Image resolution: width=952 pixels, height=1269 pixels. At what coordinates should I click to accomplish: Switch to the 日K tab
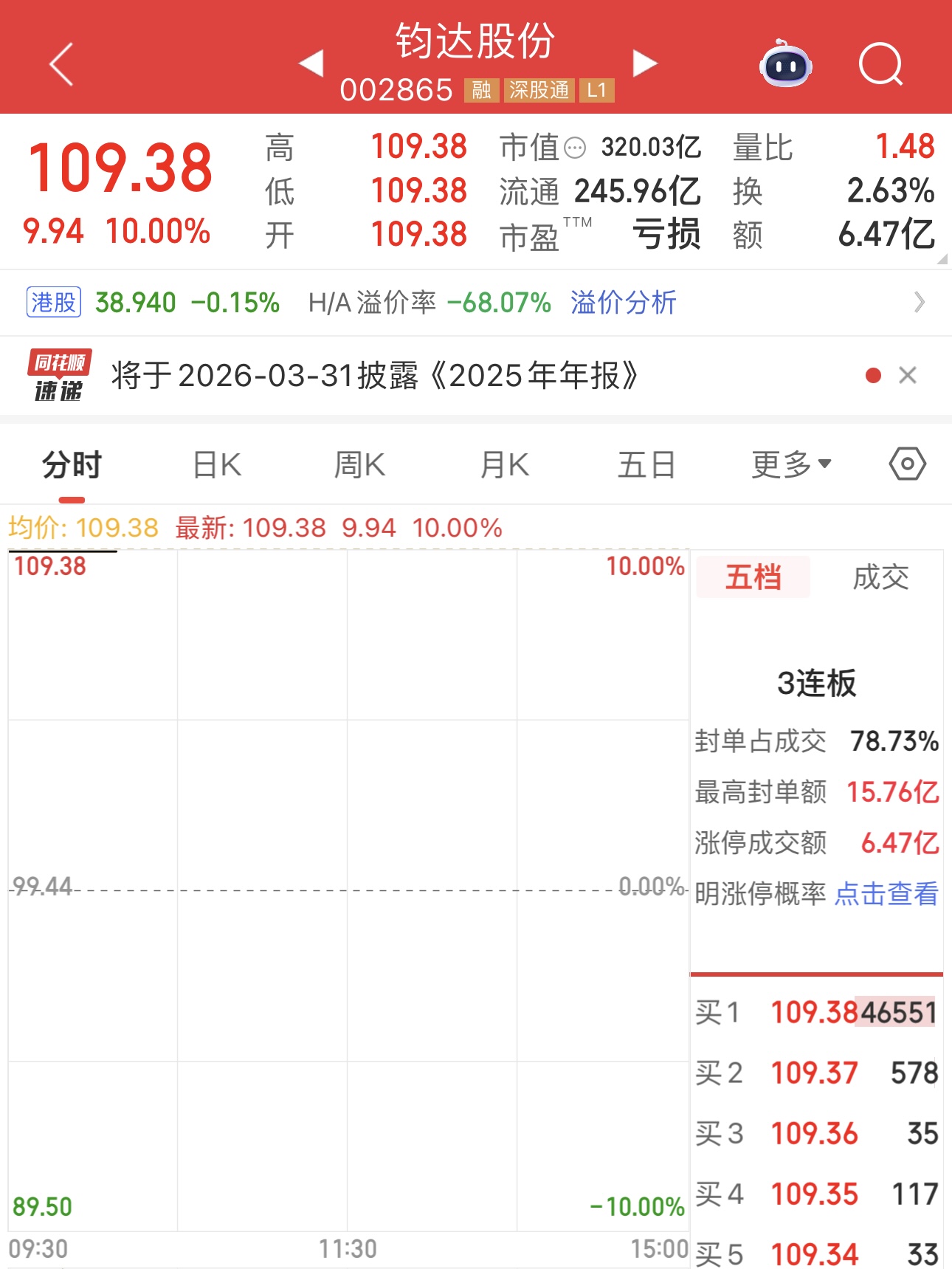tap(216, 465)
